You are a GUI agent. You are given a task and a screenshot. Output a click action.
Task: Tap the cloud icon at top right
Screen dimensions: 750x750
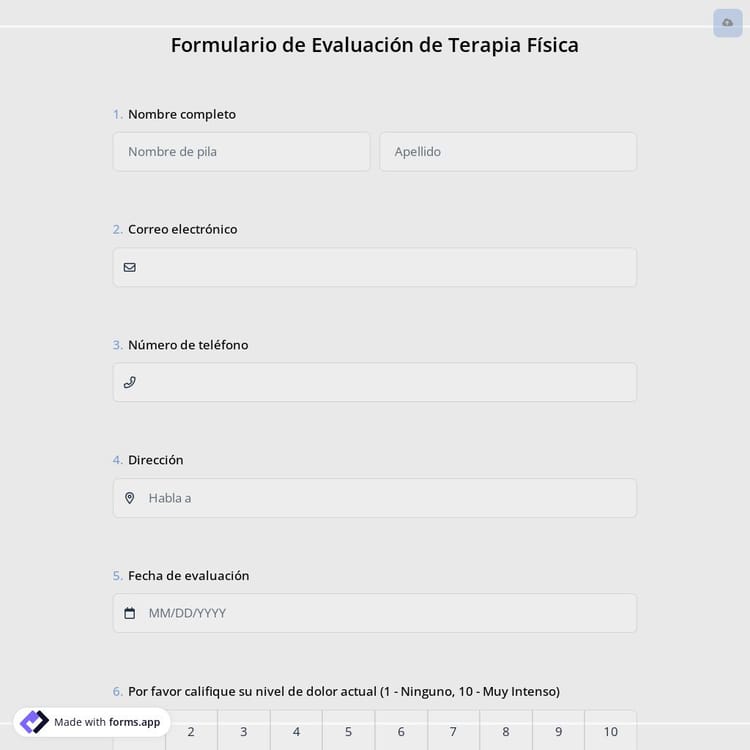(x=727, y=22)
